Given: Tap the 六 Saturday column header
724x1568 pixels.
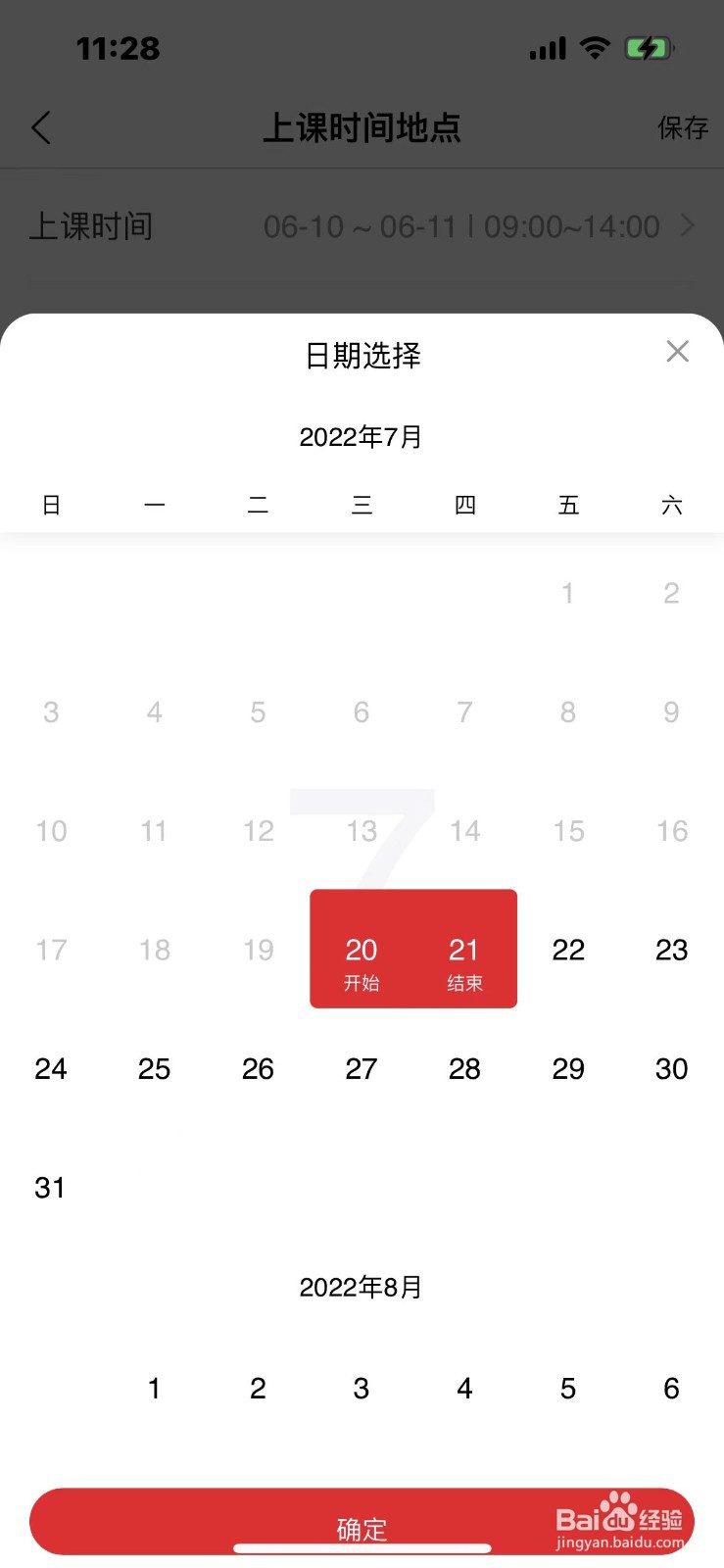Looking at the screenshot, I should pos(671,504).
